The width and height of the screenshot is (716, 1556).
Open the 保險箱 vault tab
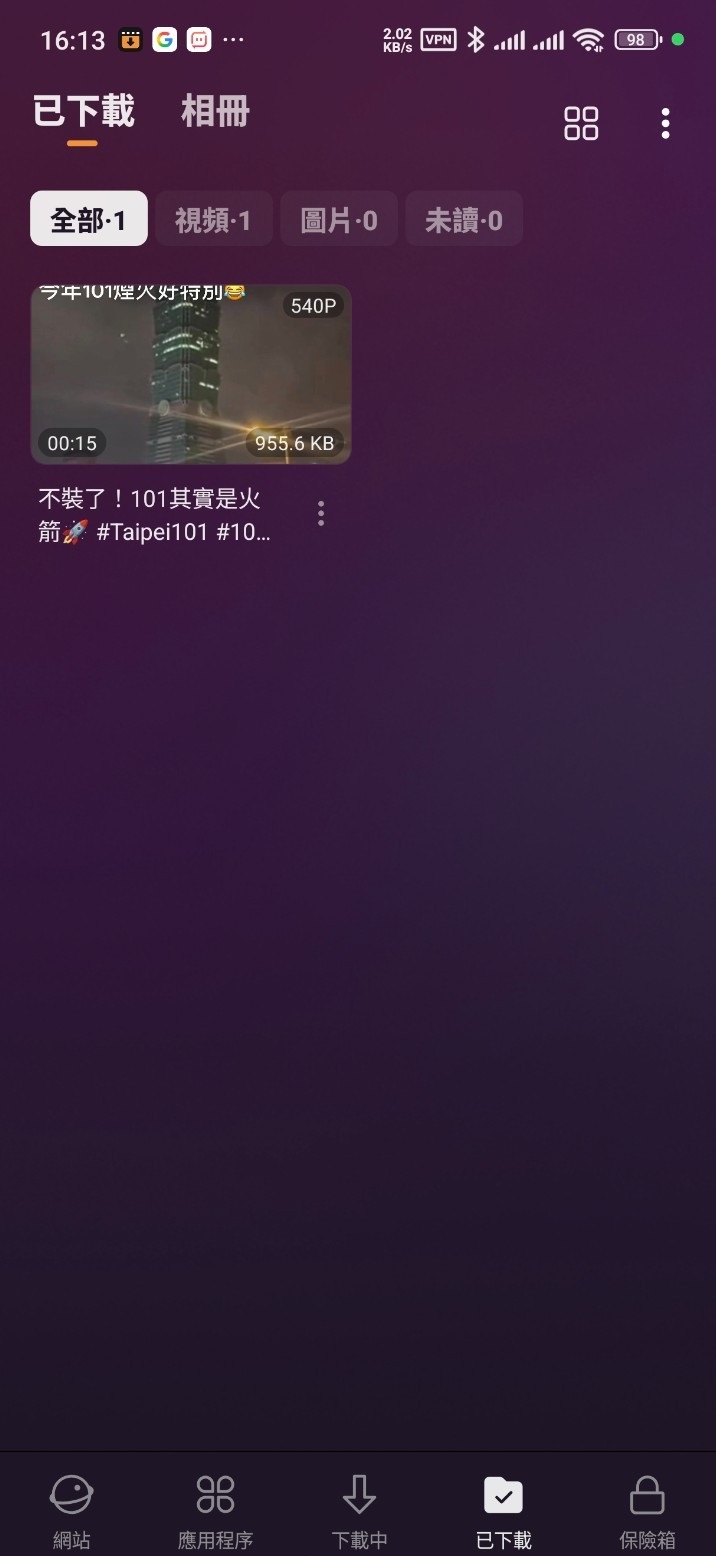coord(647,1511)
